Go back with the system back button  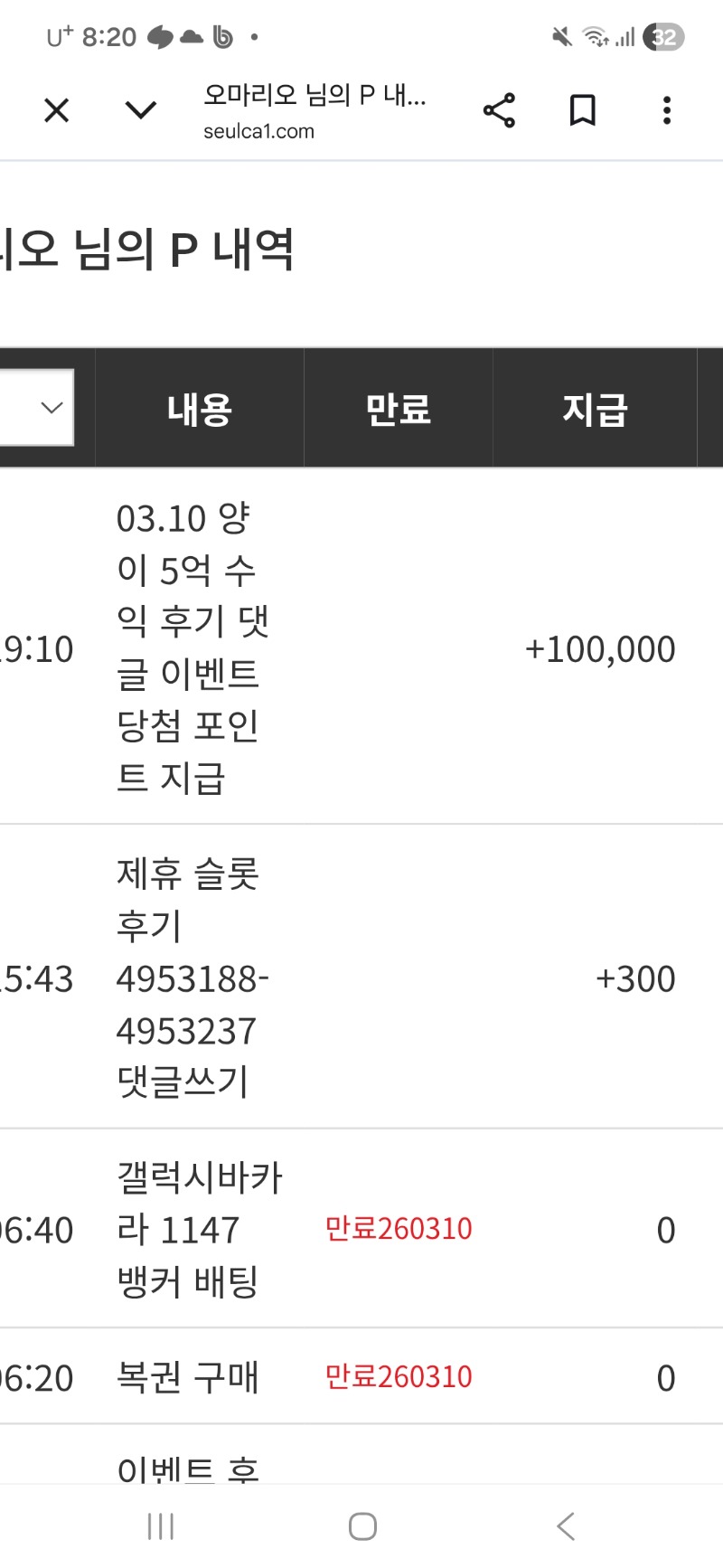(x=566, y=1526)
